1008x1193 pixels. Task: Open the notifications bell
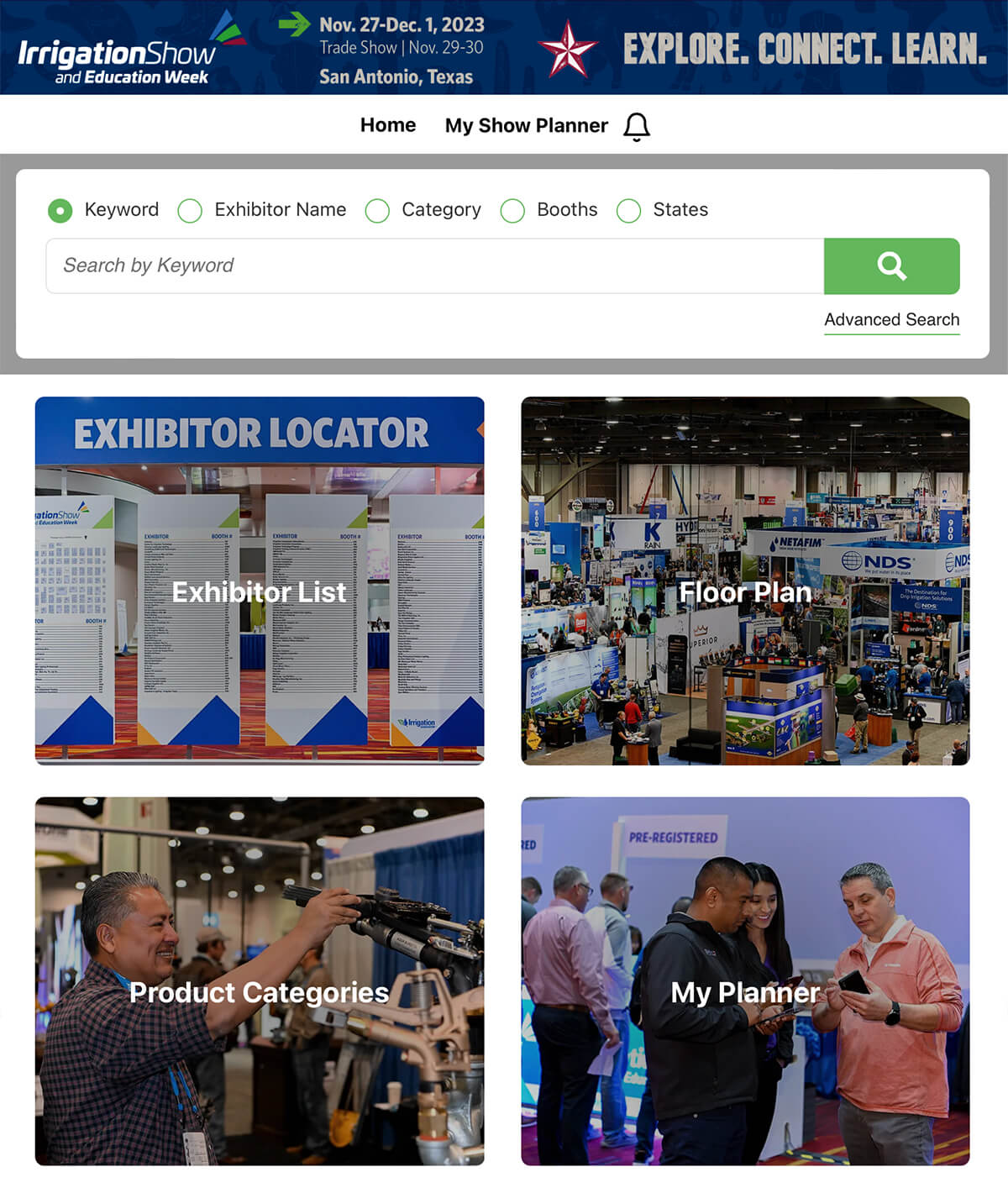[637, 126]
